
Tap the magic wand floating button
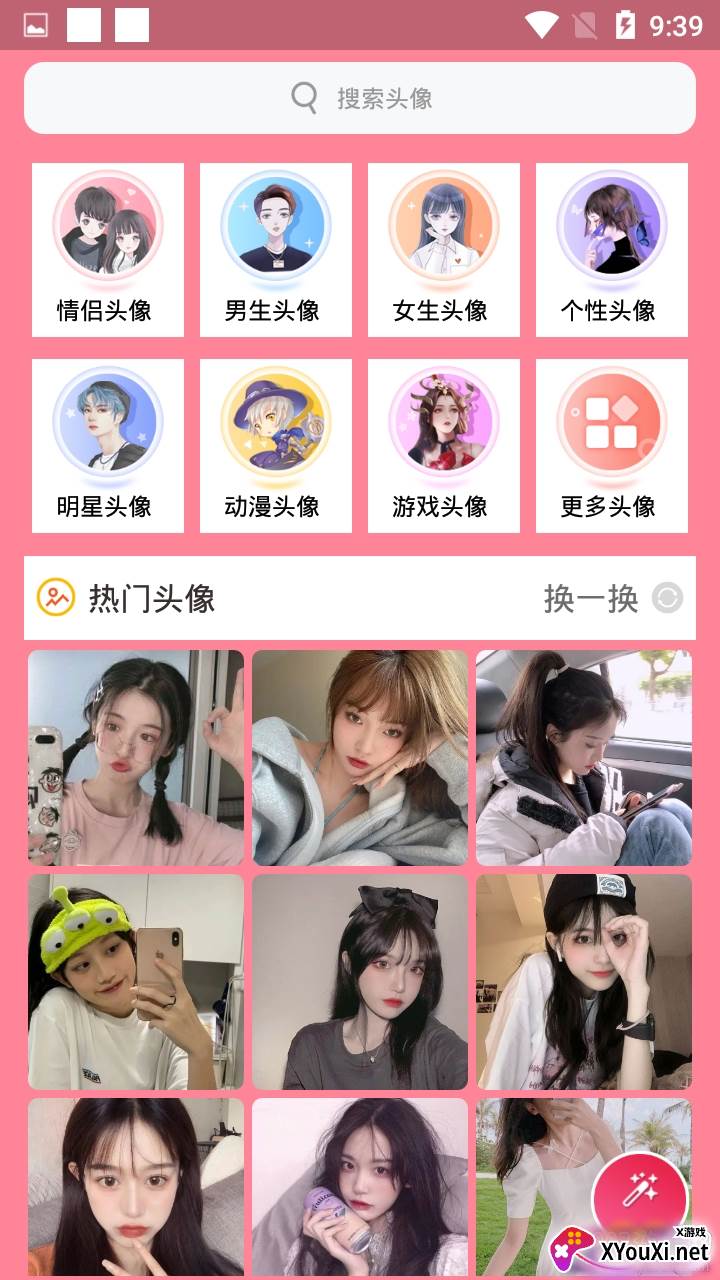[x=639, y=1190]
